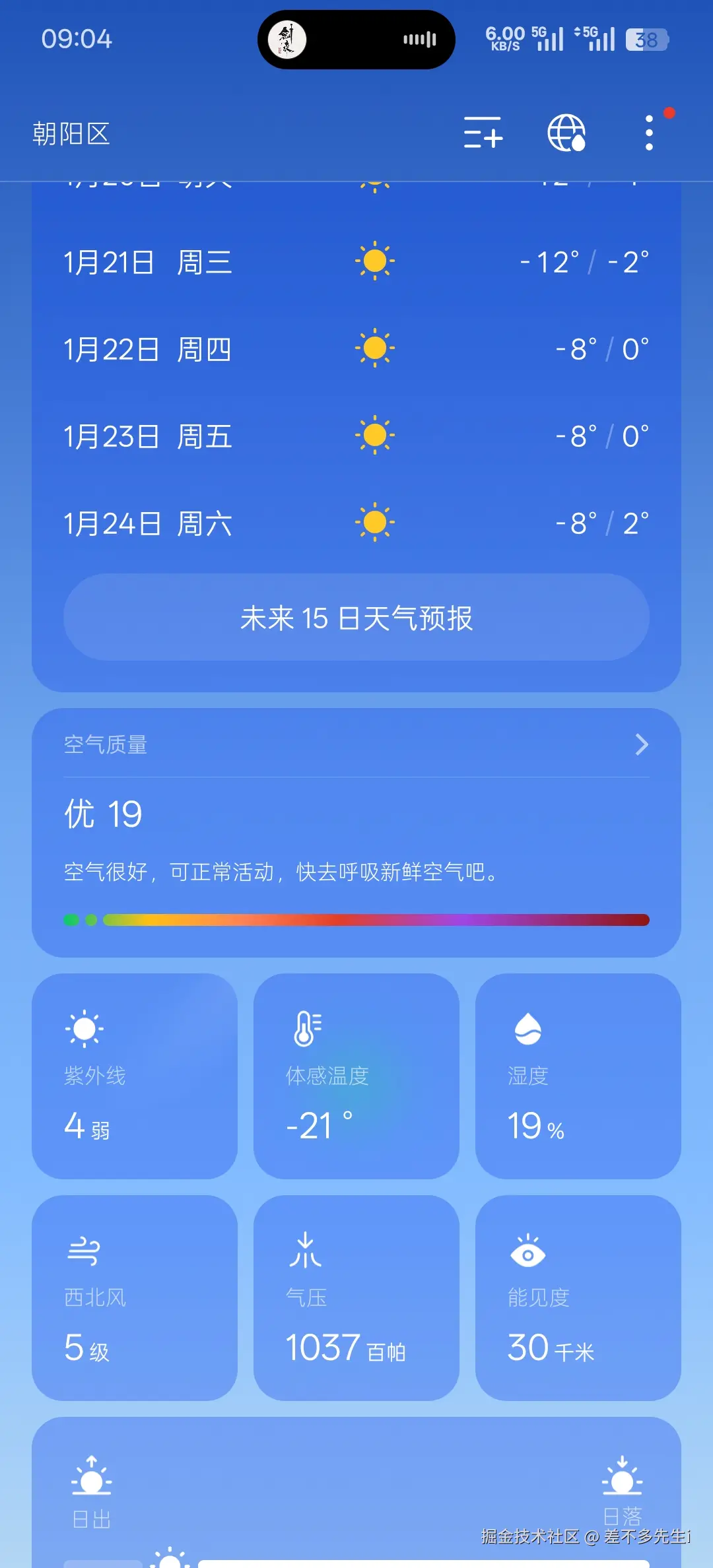
Task: Tap the humidity (湿度) droplet icon
Action: [527, 1027]
